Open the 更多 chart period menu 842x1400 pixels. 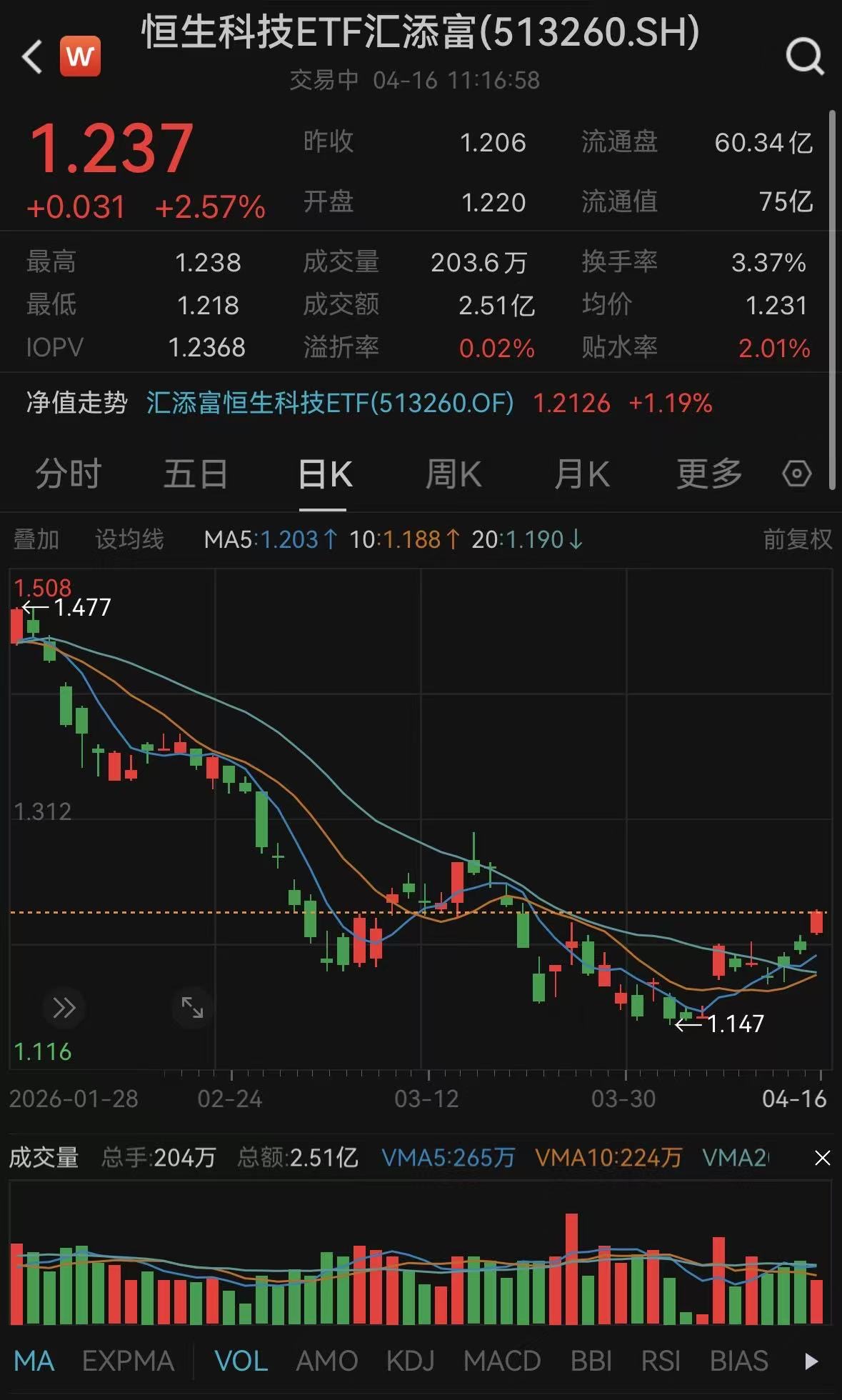pyautogui.click(x=708, y=474)
